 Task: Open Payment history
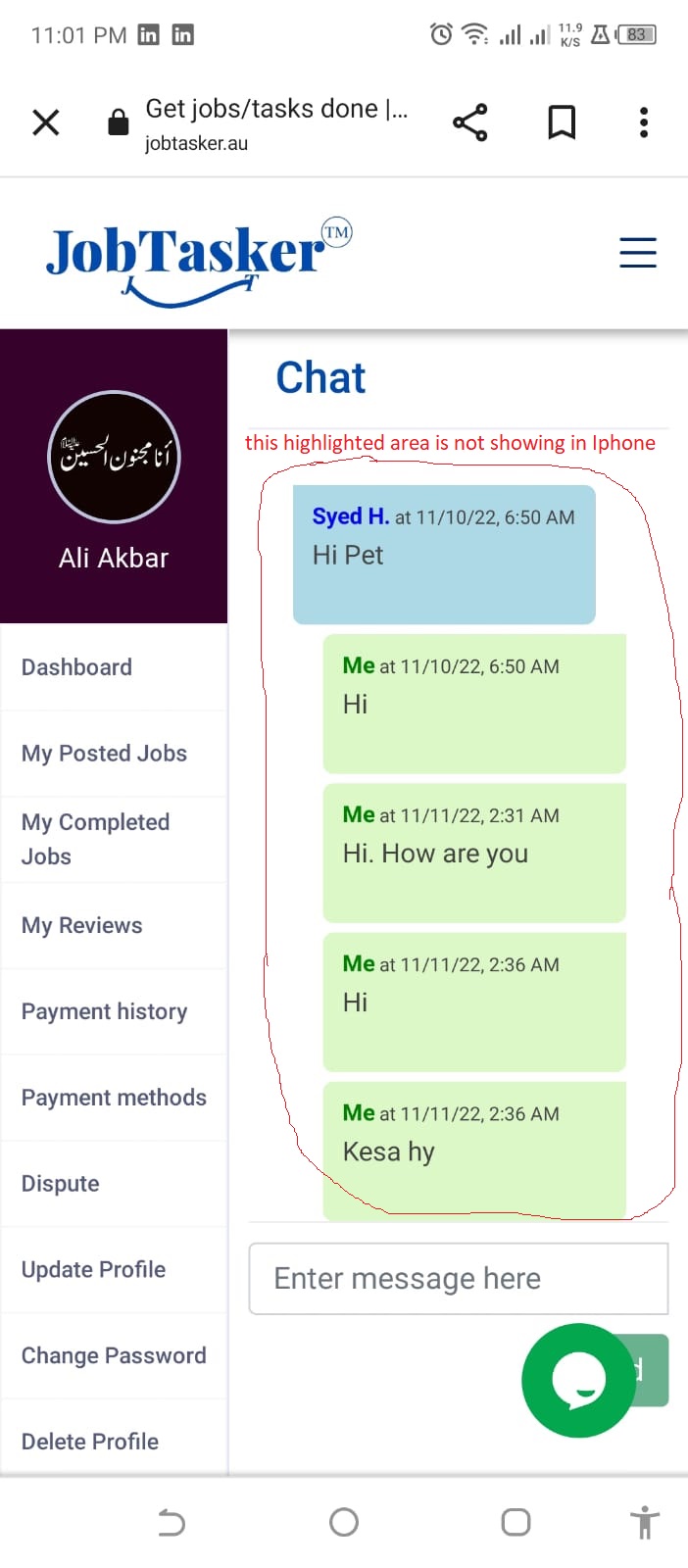[x=114, y=1012]
